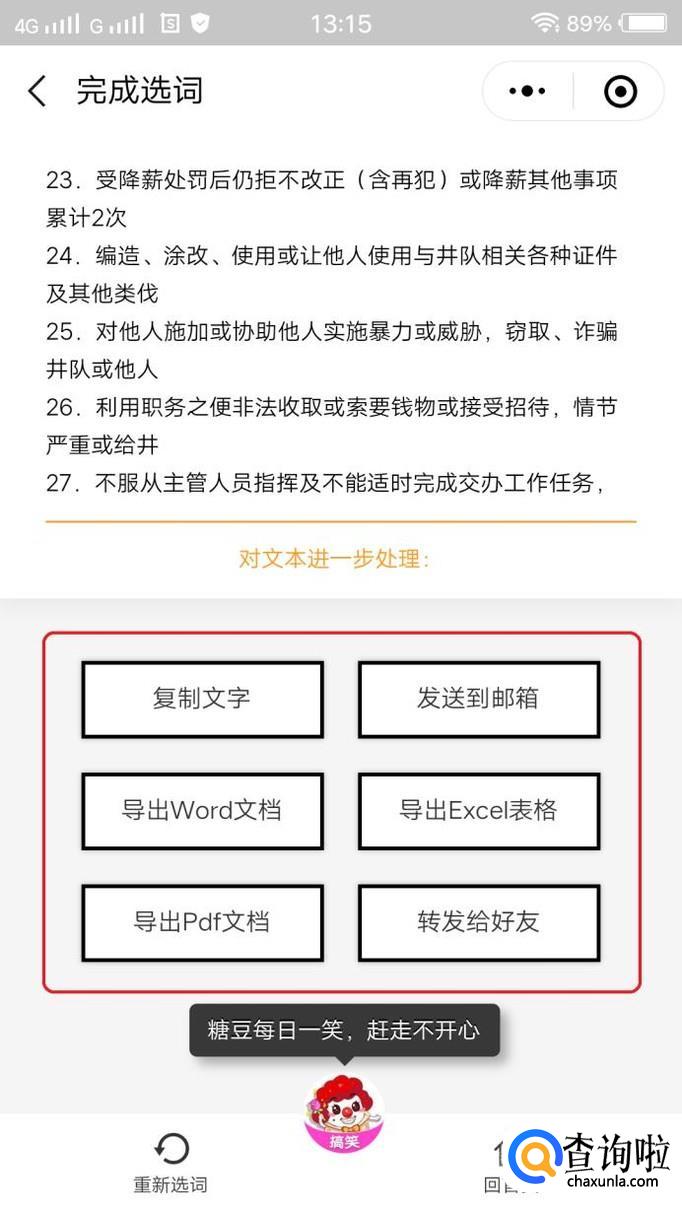
Task: Send the text via 发送到邮箱
Action: coord(478,699)
